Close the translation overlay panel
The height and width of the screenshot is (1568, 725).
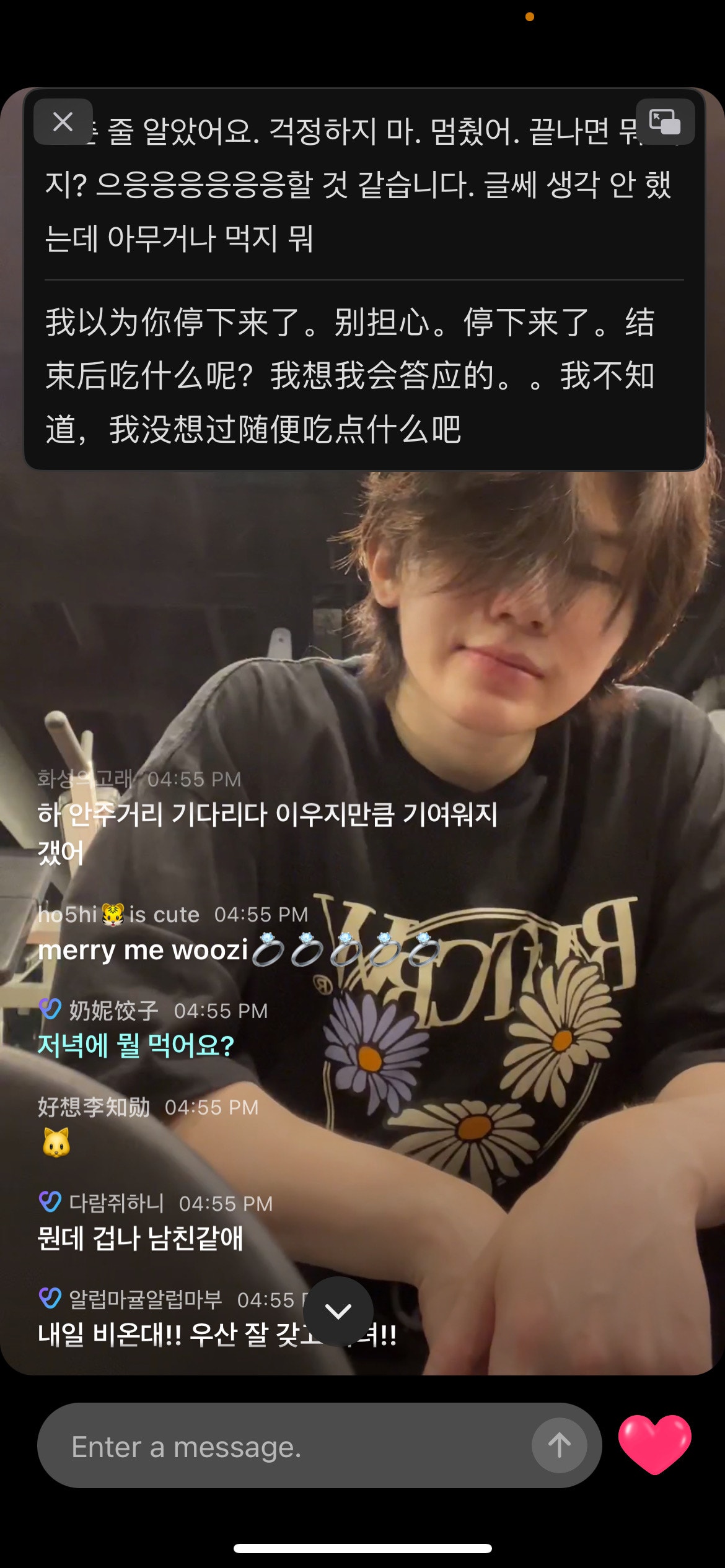pos(63,122)
